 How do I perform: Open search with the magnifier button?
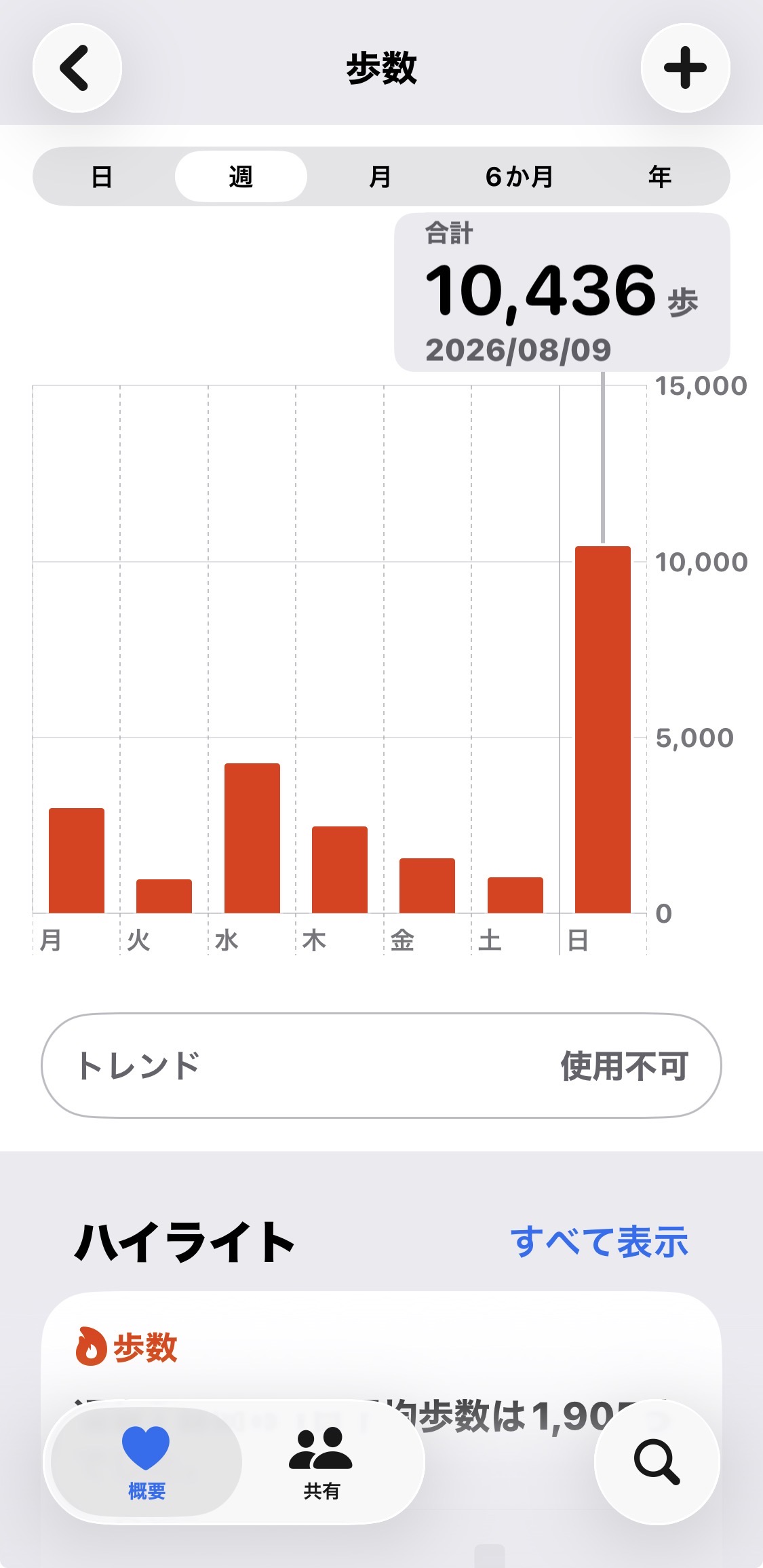point(657,1461)
